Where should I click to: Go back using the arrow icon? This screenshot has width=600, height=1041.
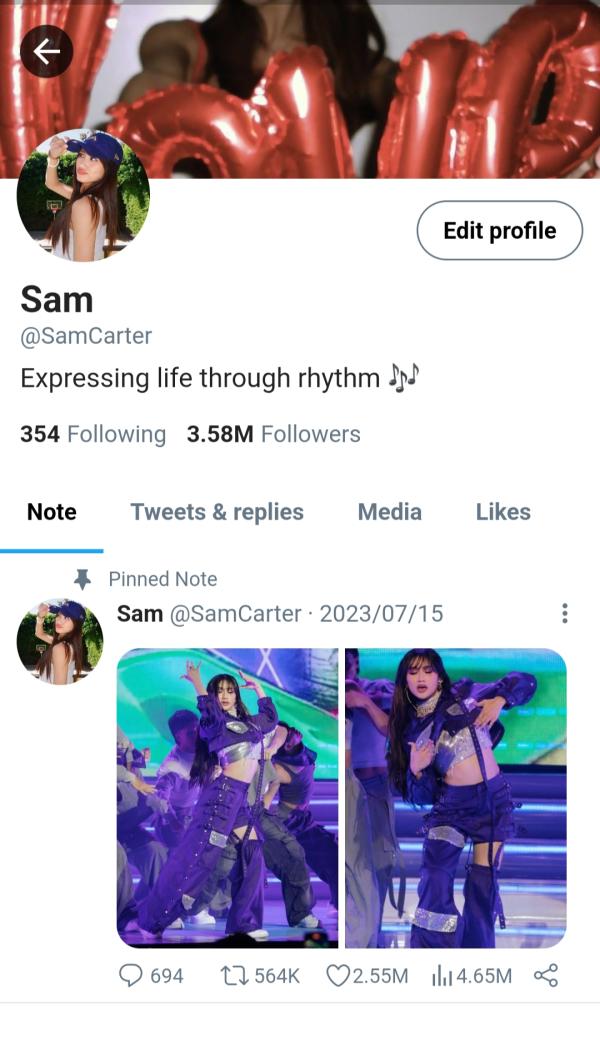click(x=47, y=52)
